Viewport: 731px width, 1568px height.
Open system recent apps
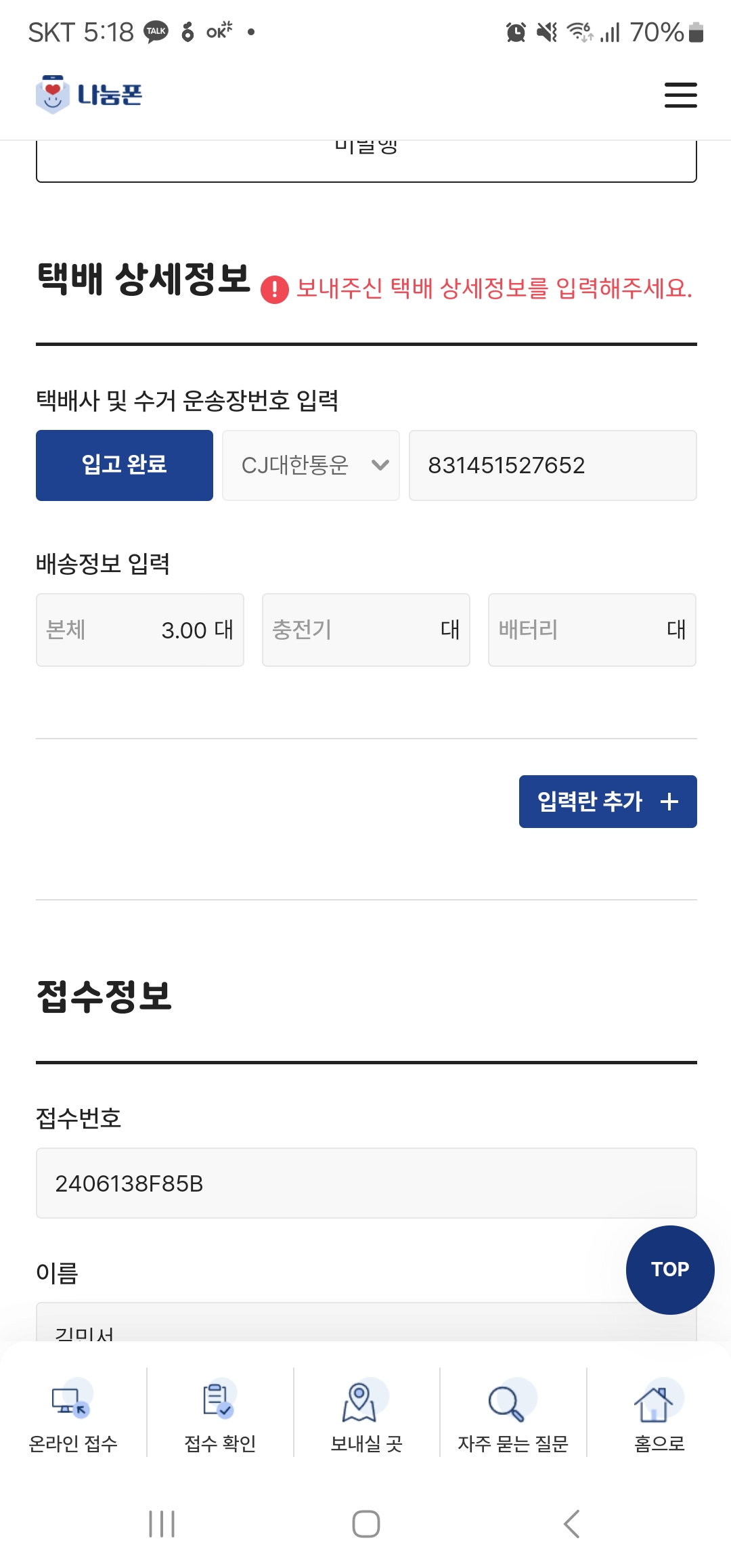click(162, 1524)
